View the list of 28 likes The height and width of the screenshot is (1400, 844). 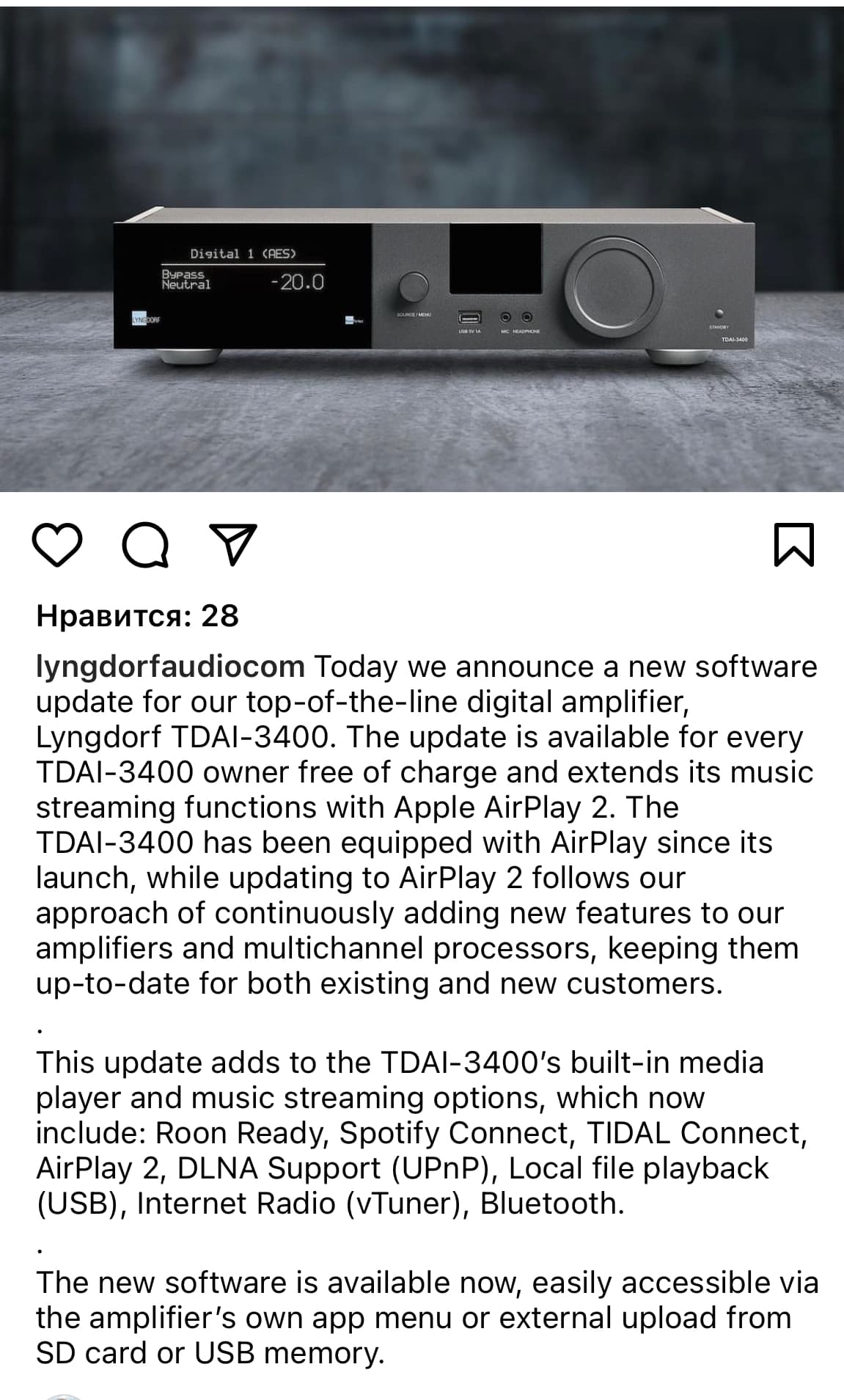click(x=138, y=616)
